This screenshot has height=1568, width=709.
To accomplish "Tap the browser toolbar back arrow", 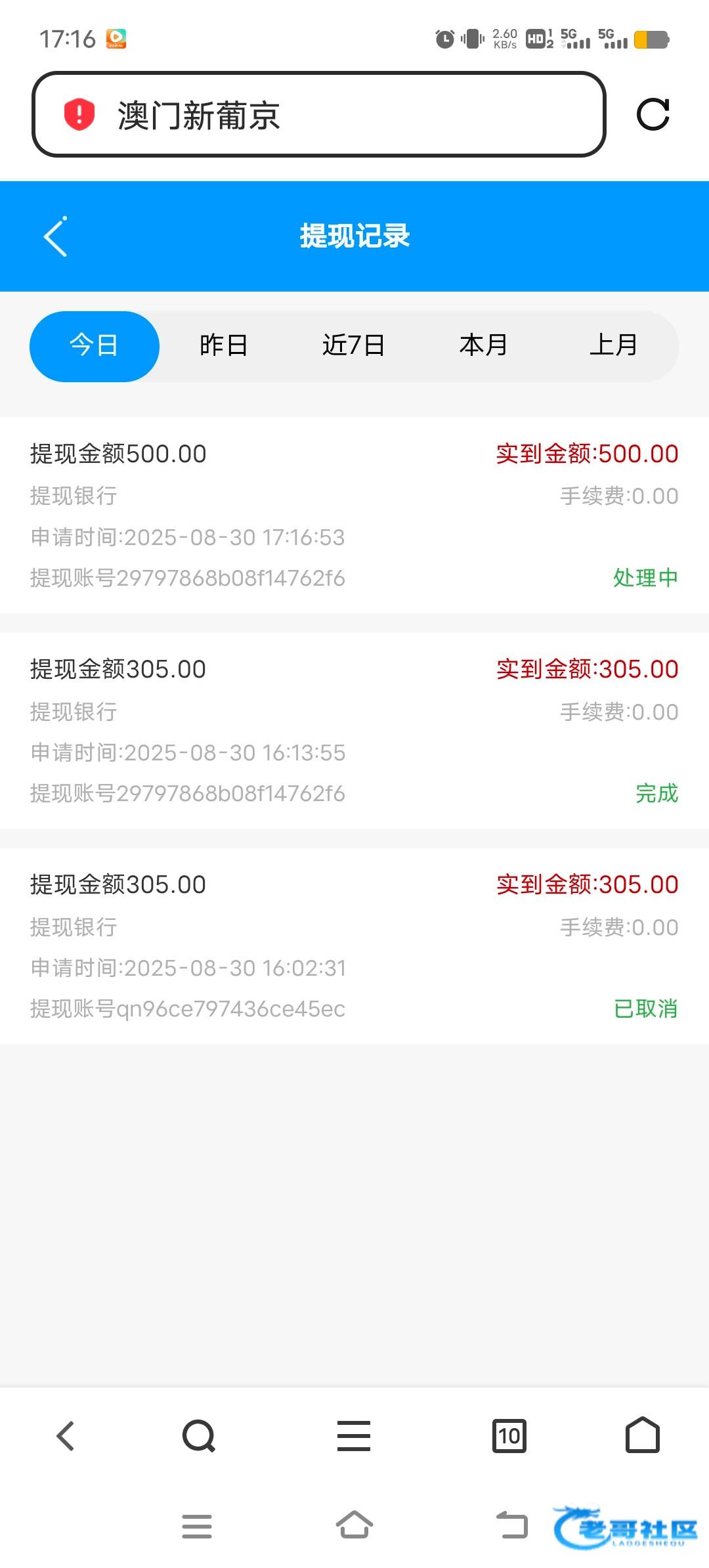I will (65, 1436).
